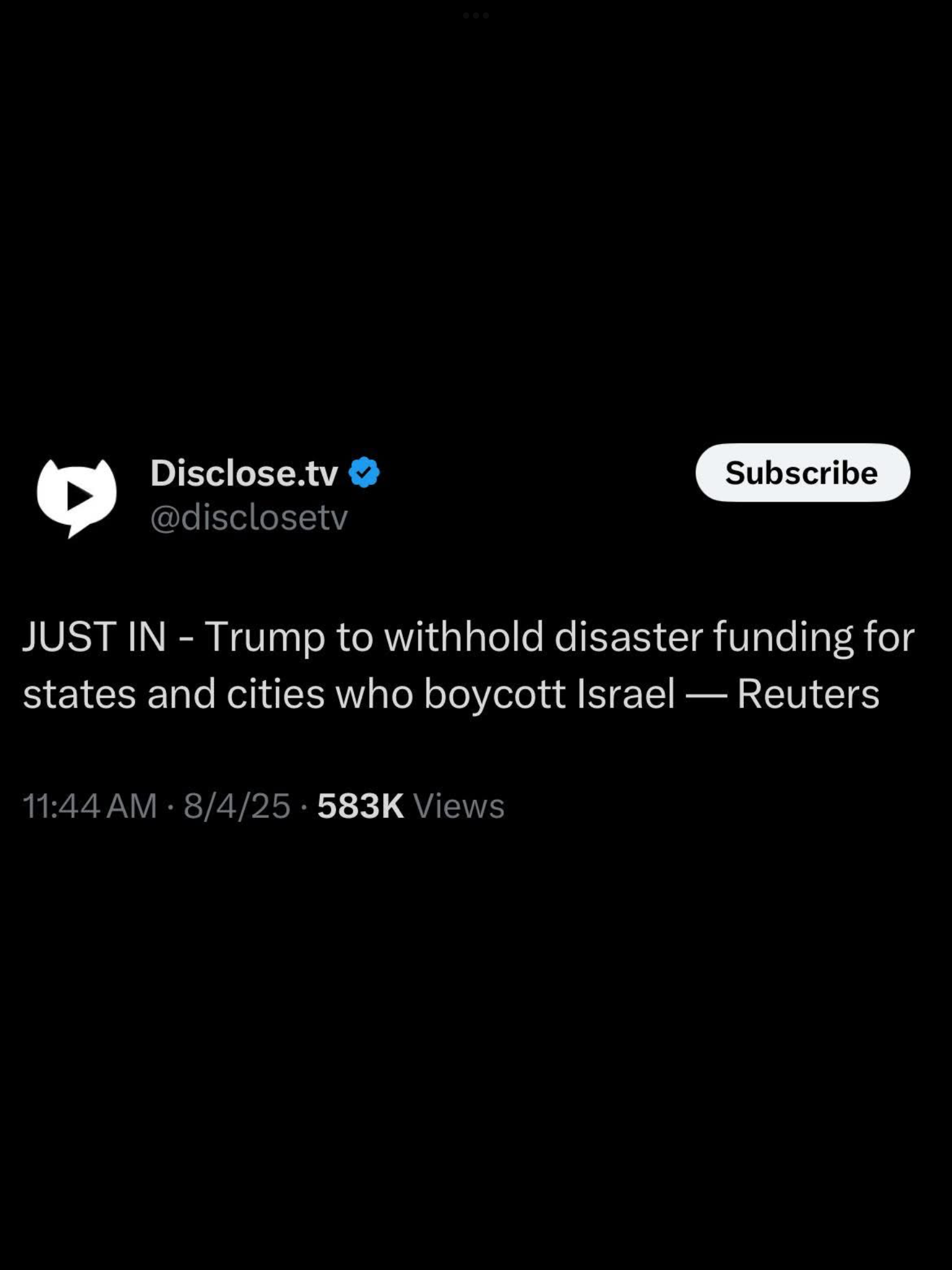Screen dimensions: 952x1270
Task: Subscribe to Disclose.tv
Action: click(x=802, y=473)
